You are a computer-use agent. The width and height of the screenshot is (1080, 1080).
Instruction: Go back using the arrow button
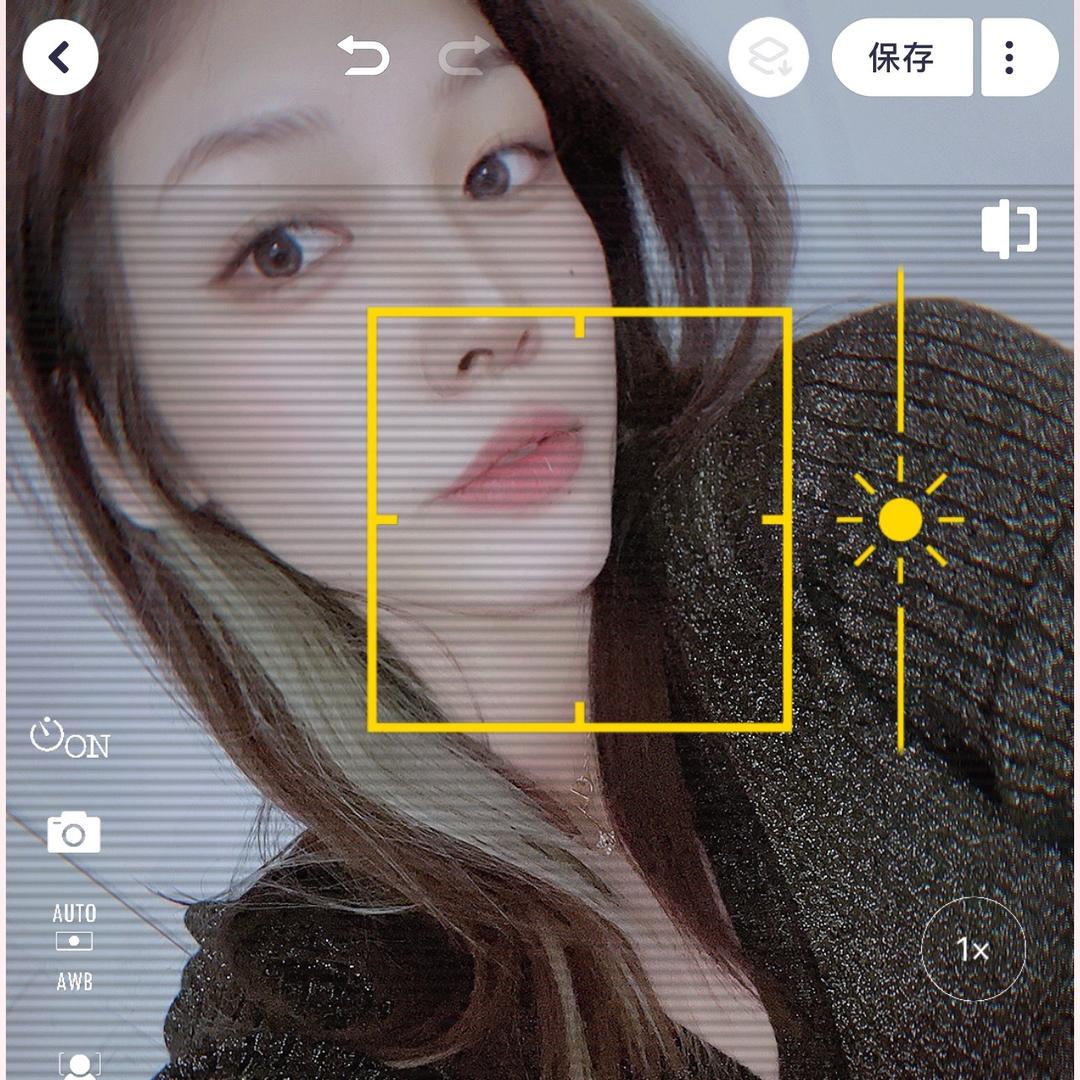(x=60, y=58)
